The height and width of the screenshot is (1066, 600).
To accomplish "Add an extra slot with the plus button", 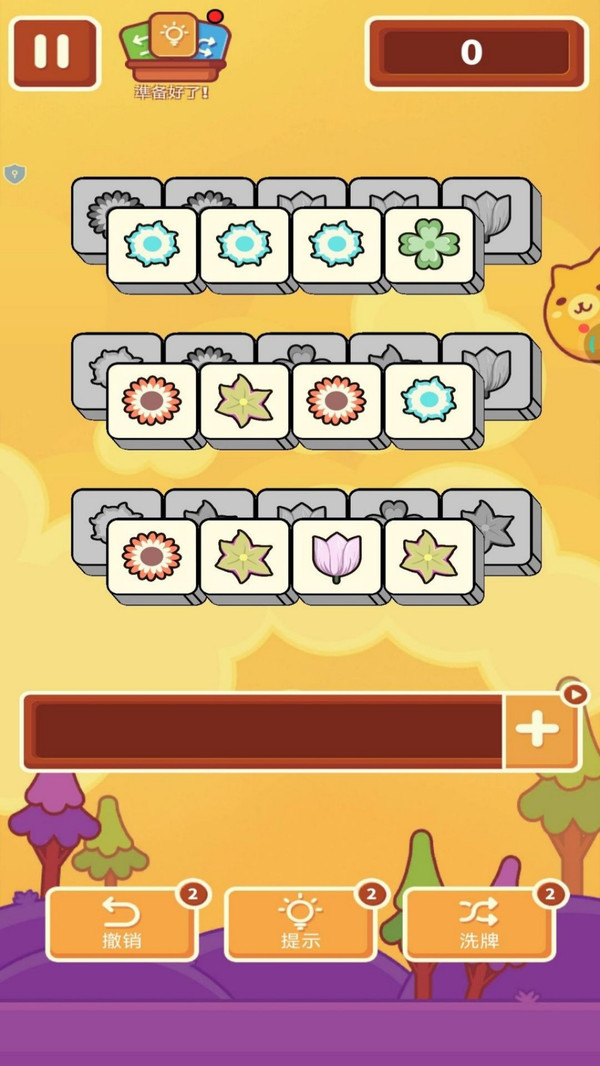I will (537, 730).
